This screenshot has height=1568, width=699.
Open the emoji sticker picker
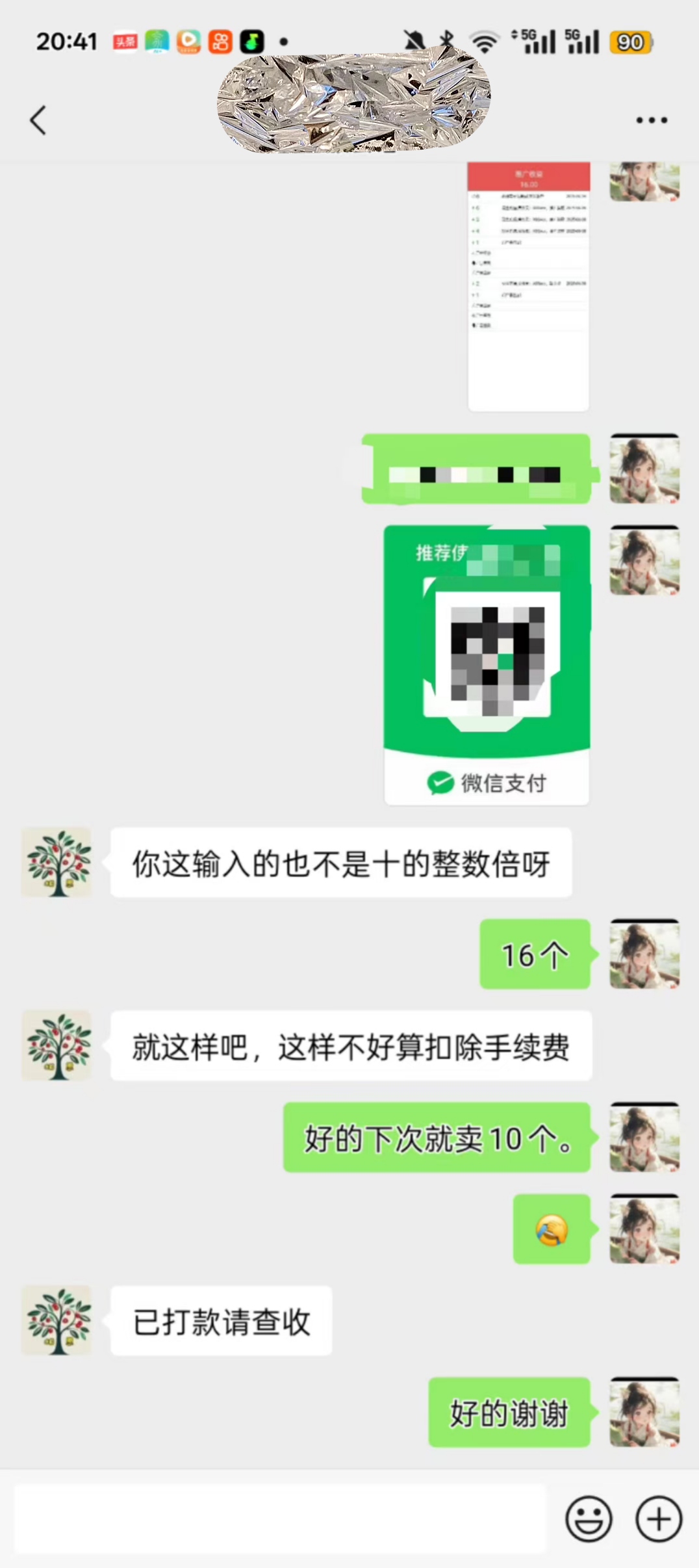click(x=589, y=1519)
